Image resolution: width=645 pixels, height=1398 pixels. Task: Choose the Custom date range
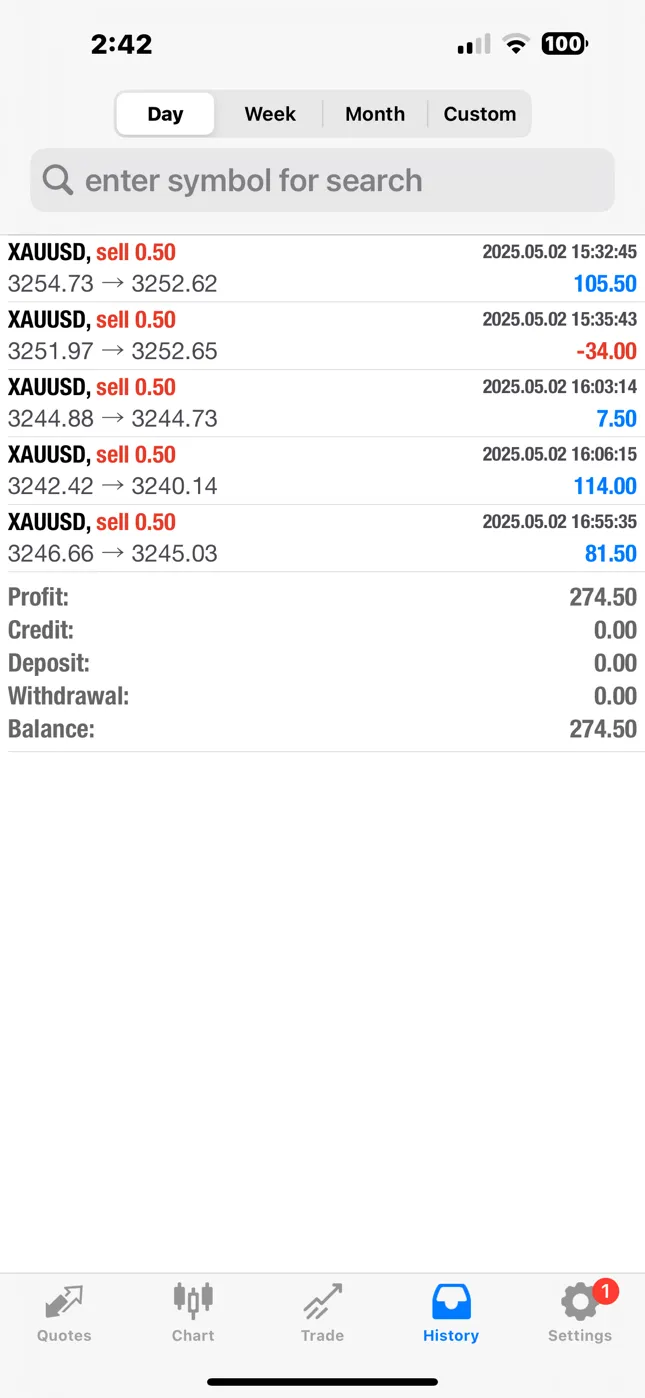click(480, 114)
